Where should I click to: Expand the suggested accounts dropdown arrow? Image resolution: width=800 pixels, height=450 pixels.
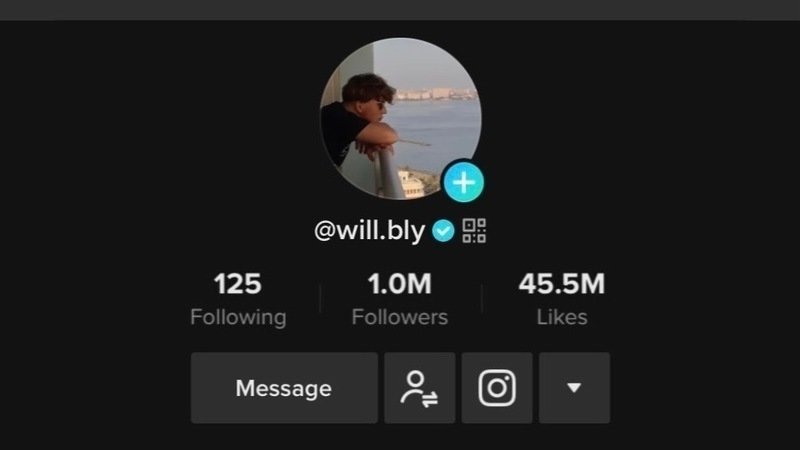click(574, 388)
